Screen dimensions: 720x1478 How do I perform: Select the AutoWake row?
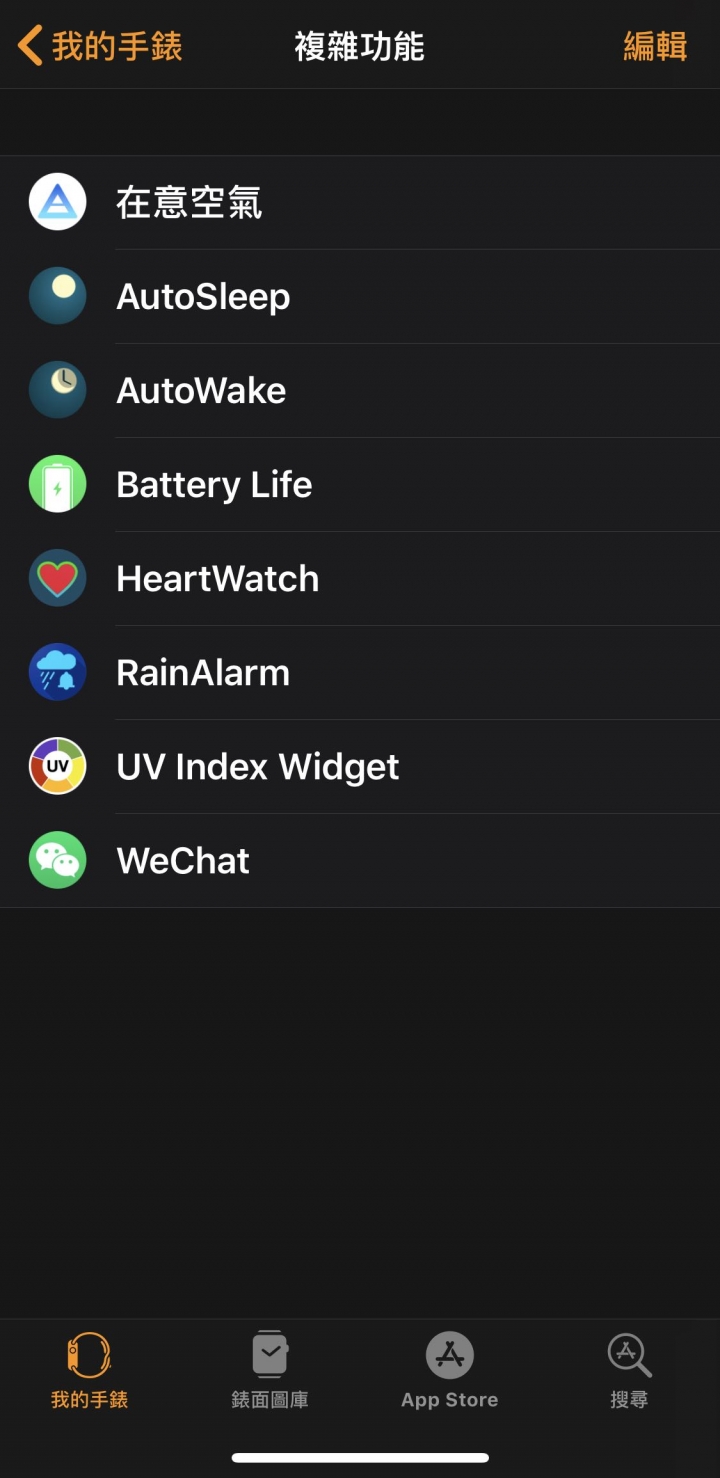click(360, 391)
